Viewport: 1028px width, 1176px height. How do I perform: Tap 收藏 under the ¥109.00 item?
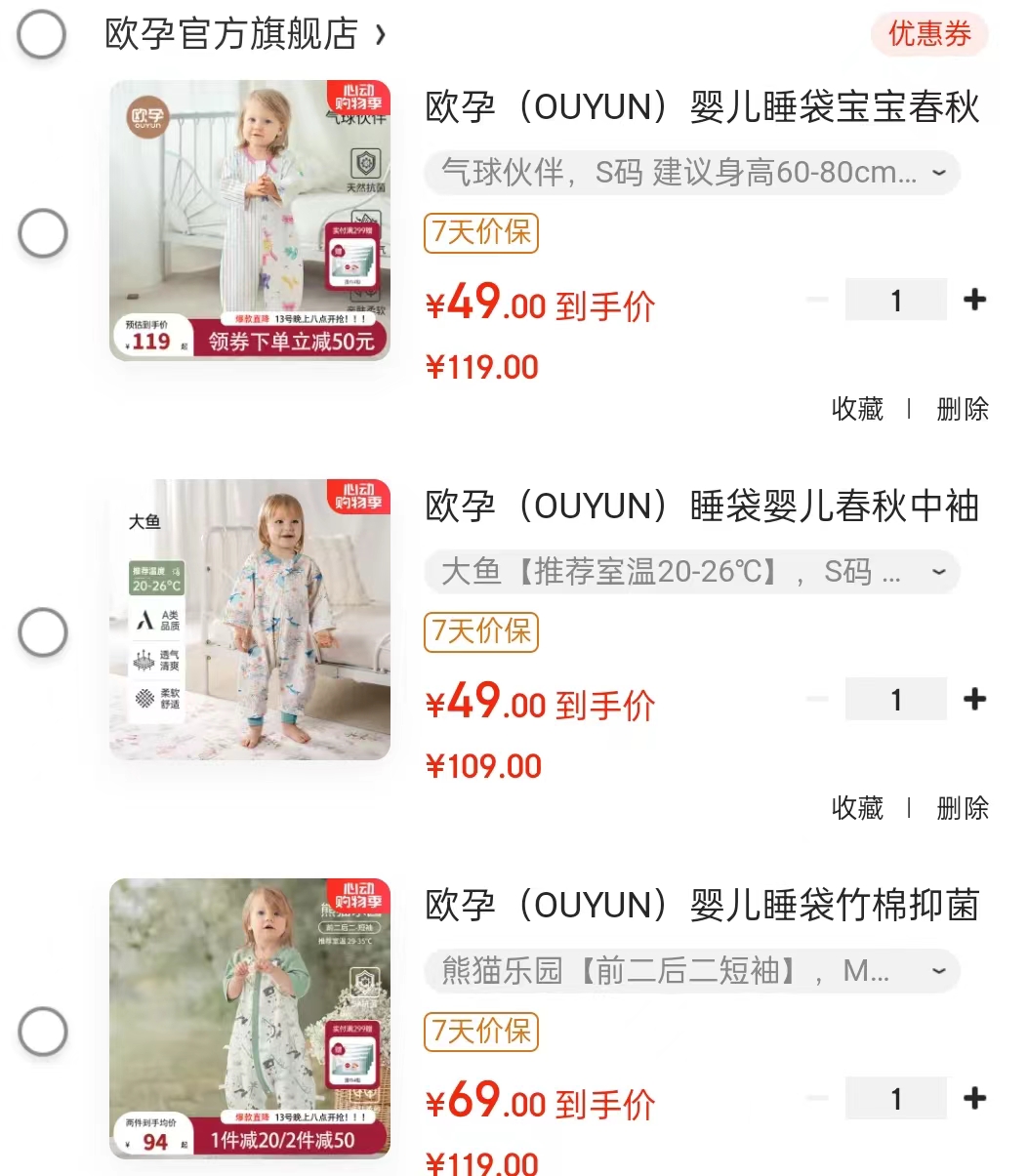pyautogui.click(x=857, y=808)
